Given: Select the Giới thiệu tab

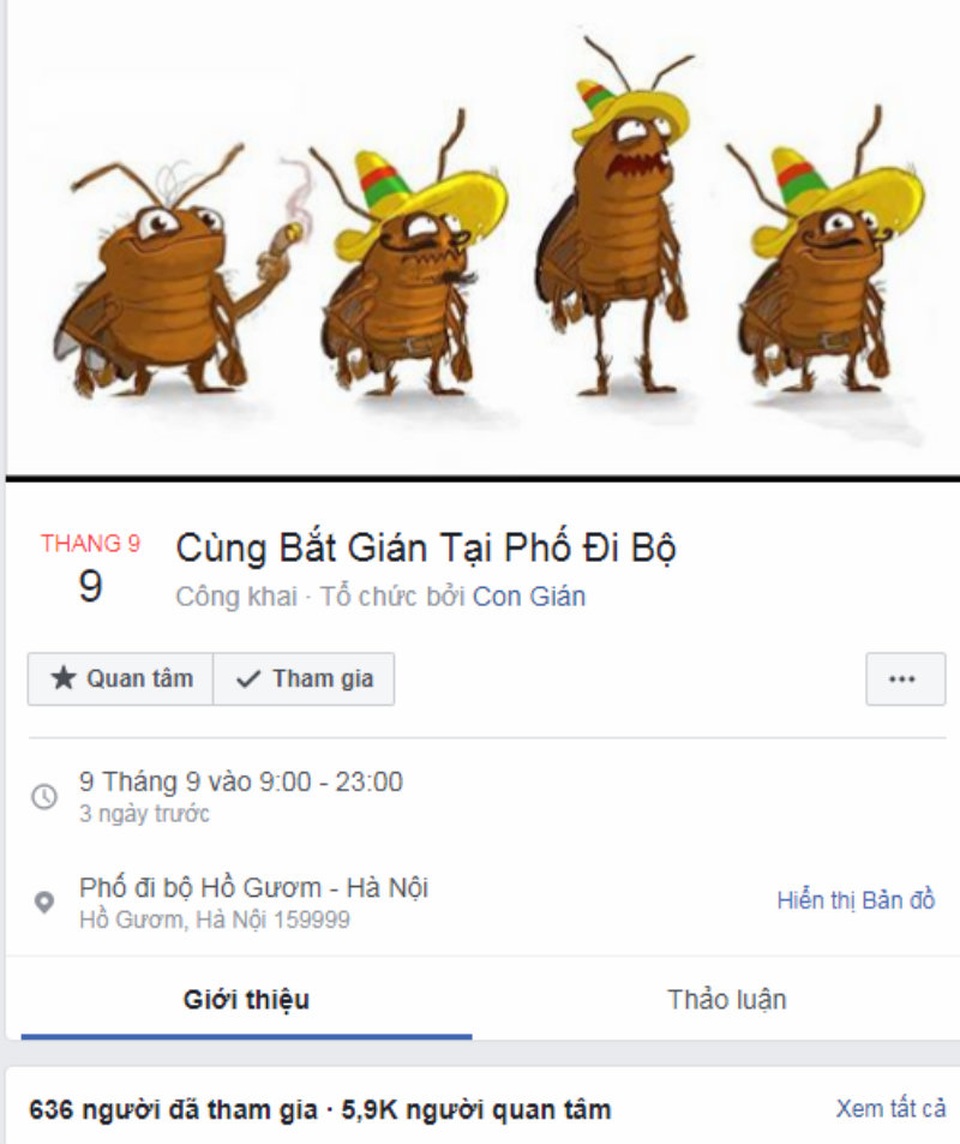Looking at the screenshot, I should pos(246,1000).
